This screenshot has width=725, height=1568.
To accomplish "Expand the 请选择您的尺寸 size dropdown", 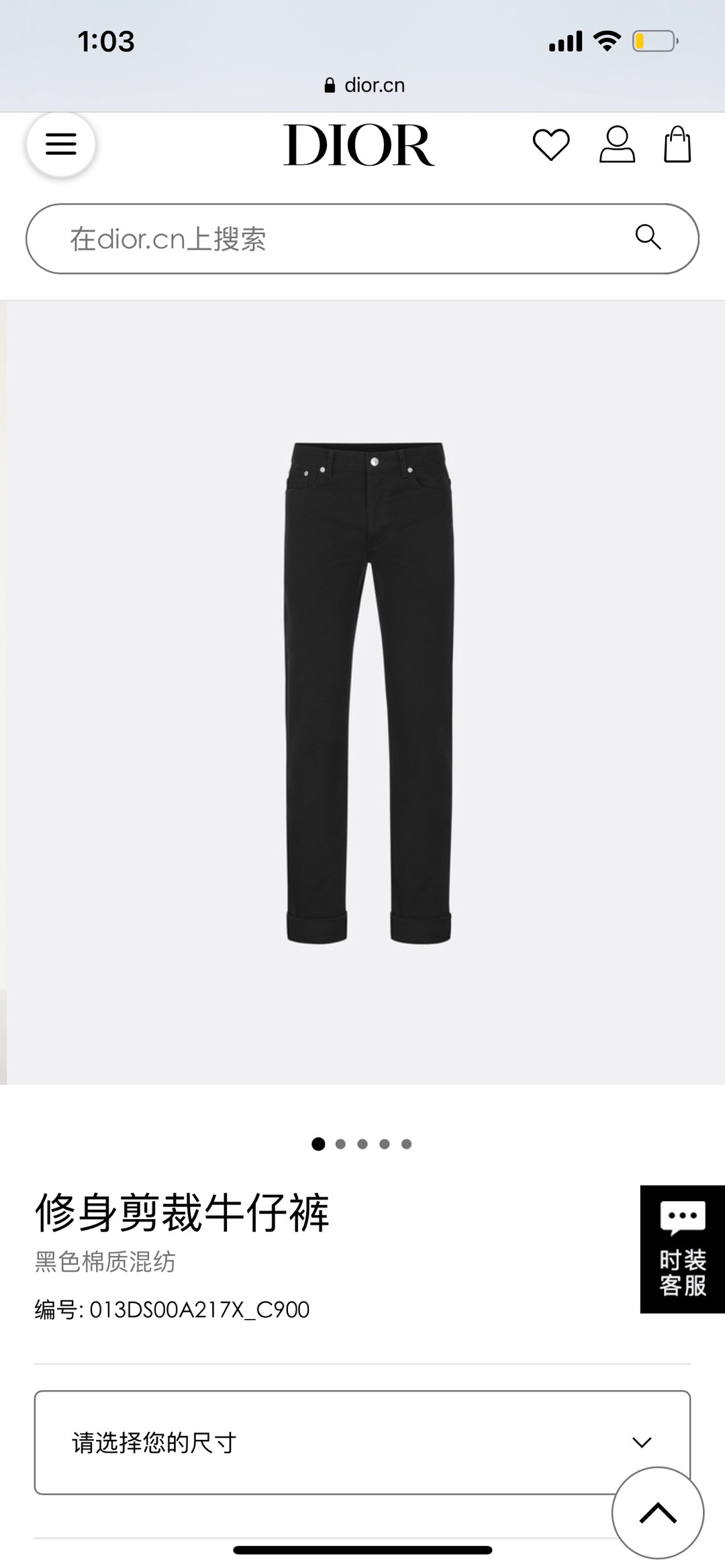I will (x=362, y=1442).
